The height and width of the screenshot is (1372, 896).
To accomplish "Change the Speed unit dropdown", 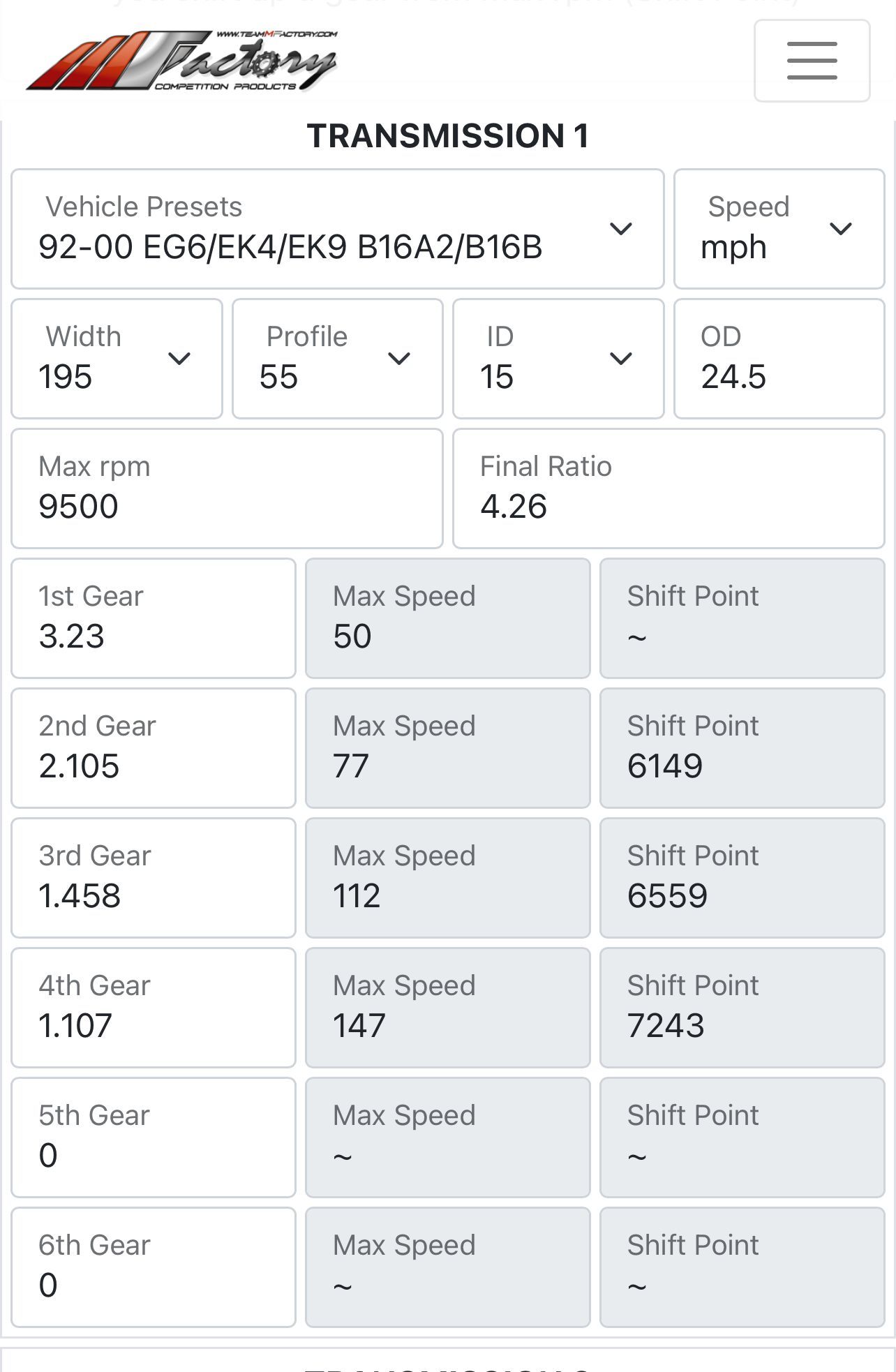I will coord(779,229).
